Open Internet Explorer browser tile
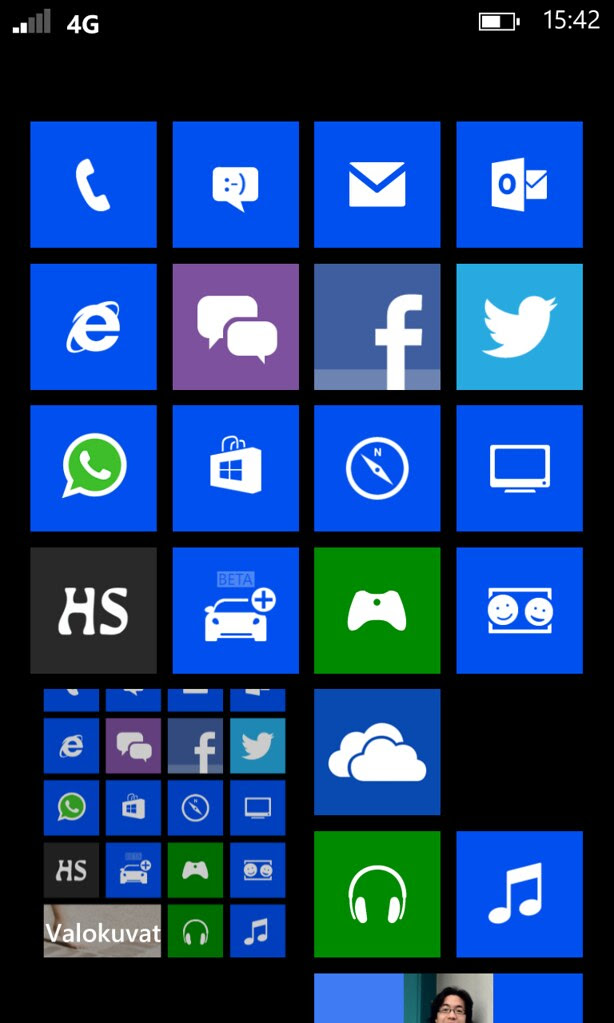The image size is (614, 1023). (93, 327)
